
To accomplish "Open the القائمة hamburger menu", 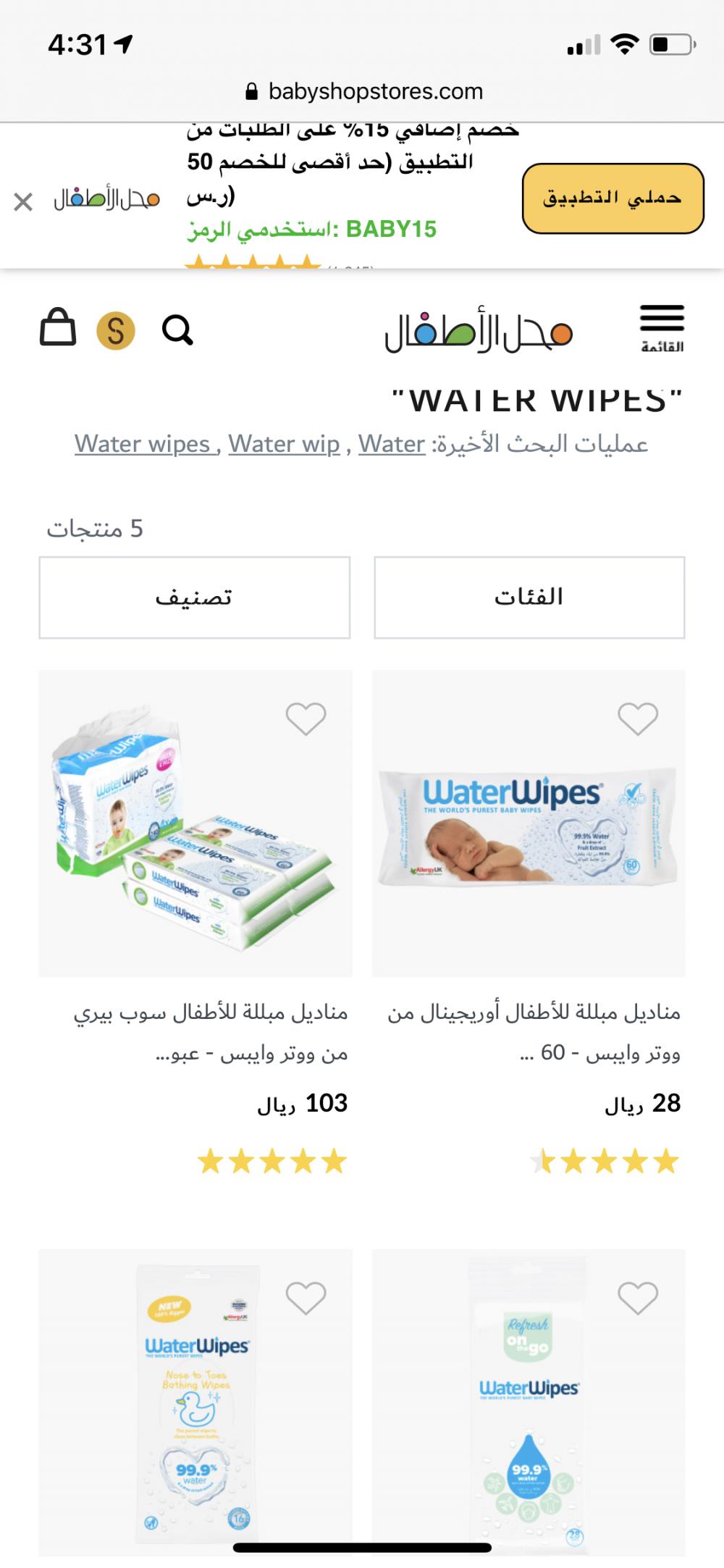I will [x=662, y=327].
